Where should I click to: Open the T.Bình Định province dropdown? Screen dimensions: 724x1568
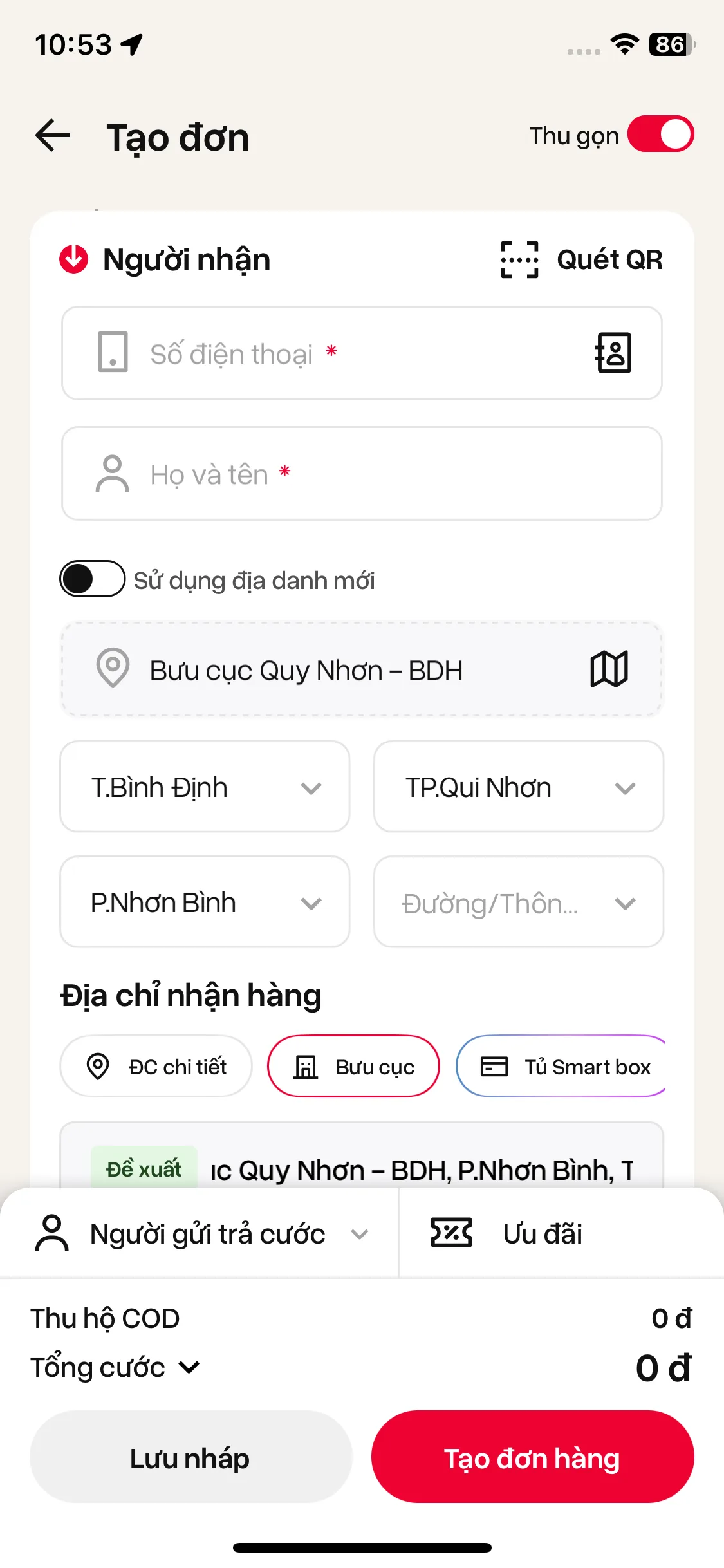point(205,787)
